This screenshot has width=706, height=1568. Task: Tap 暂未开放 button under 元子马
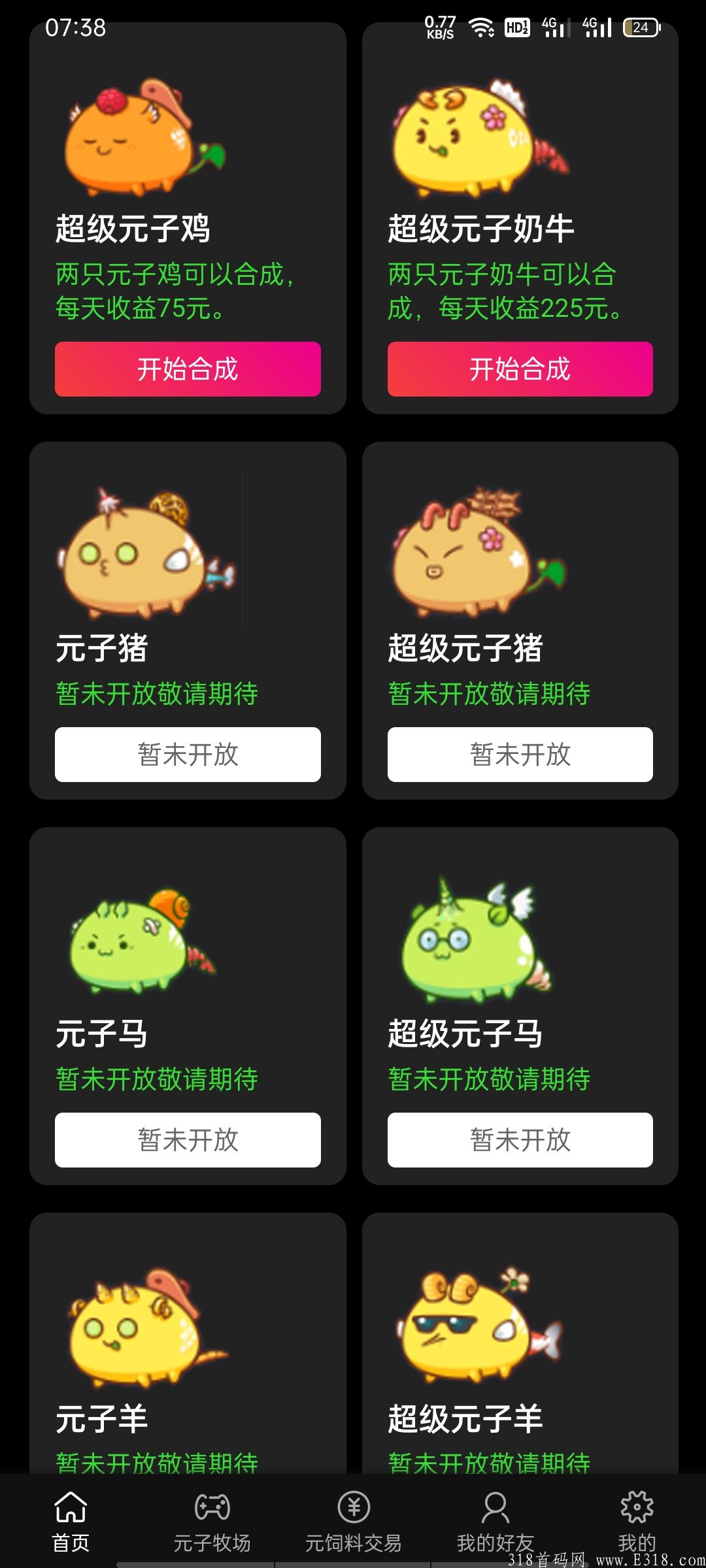187,1139
